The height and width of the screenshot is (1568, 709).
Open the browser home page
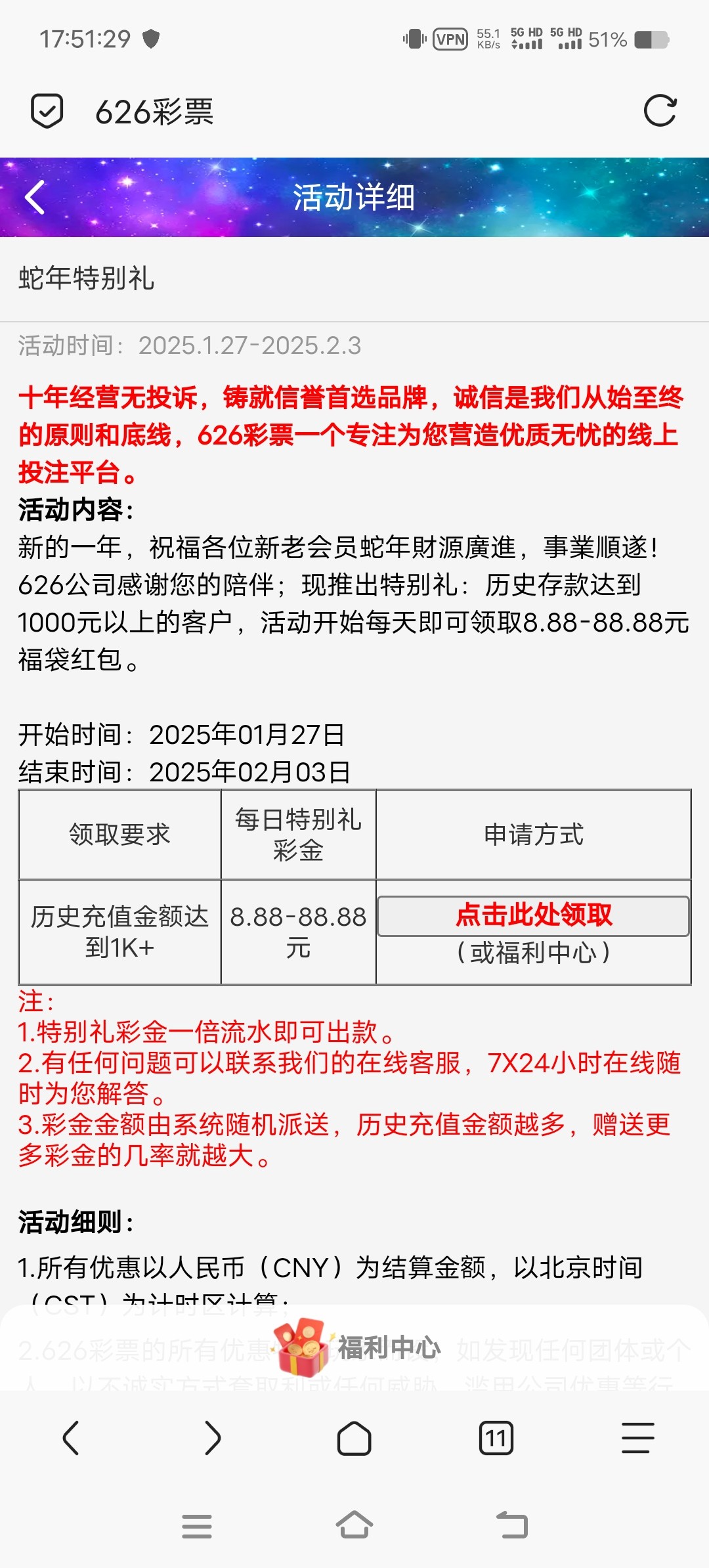point(354,1439)
